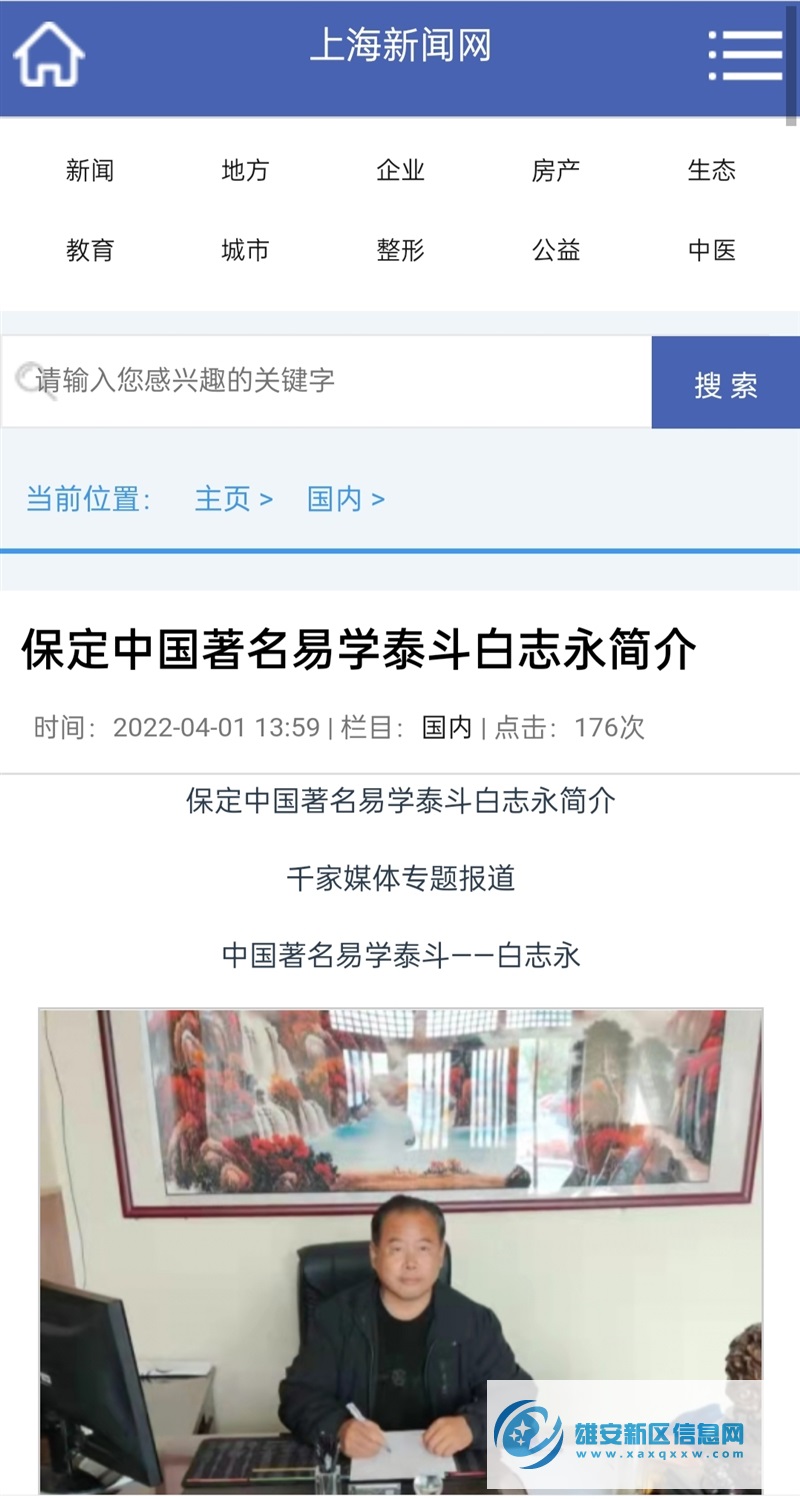Image resolution: width=800 pixels, height=1499 pixels.
Task: Browse the 房产 category
Action: (x=556, y=171)
